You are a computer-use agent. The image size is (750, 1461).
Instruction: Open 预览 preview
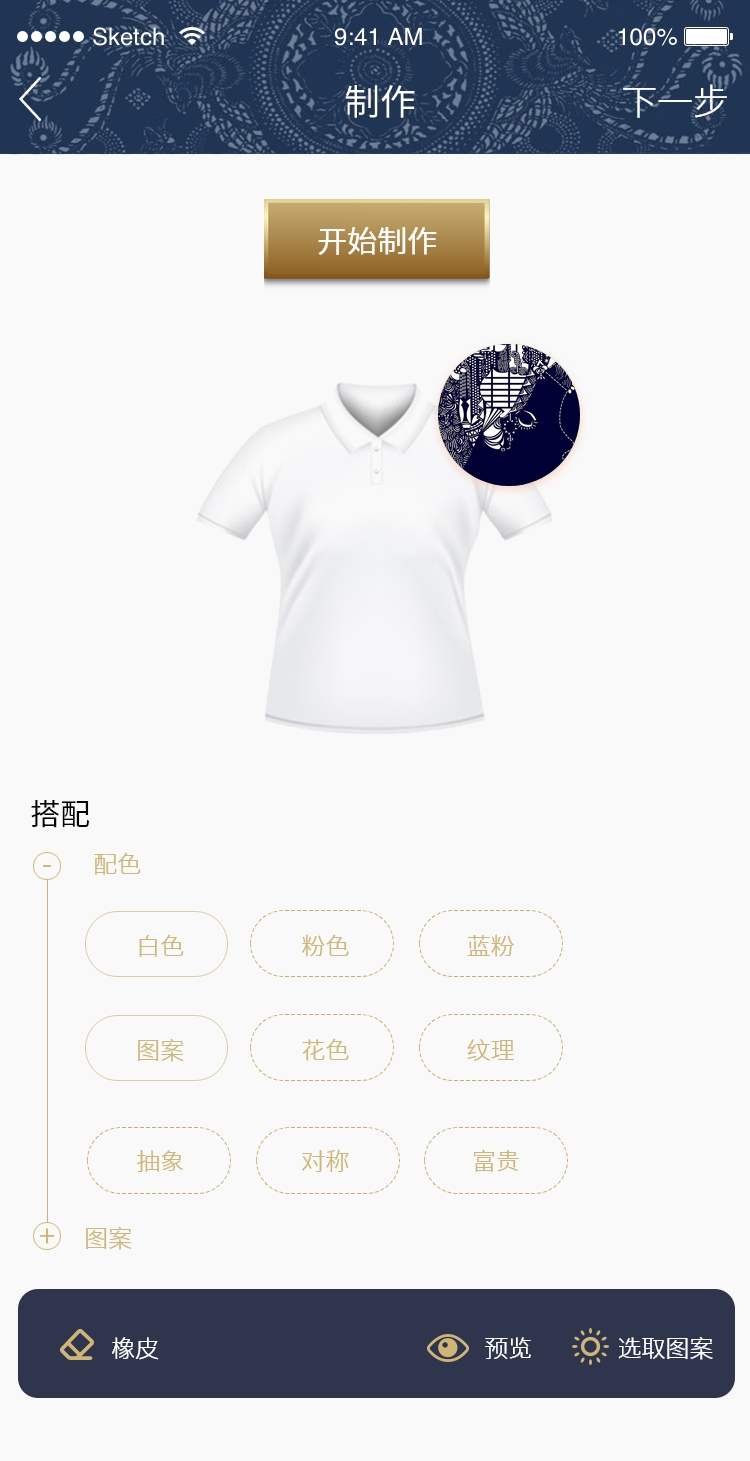480,1348
